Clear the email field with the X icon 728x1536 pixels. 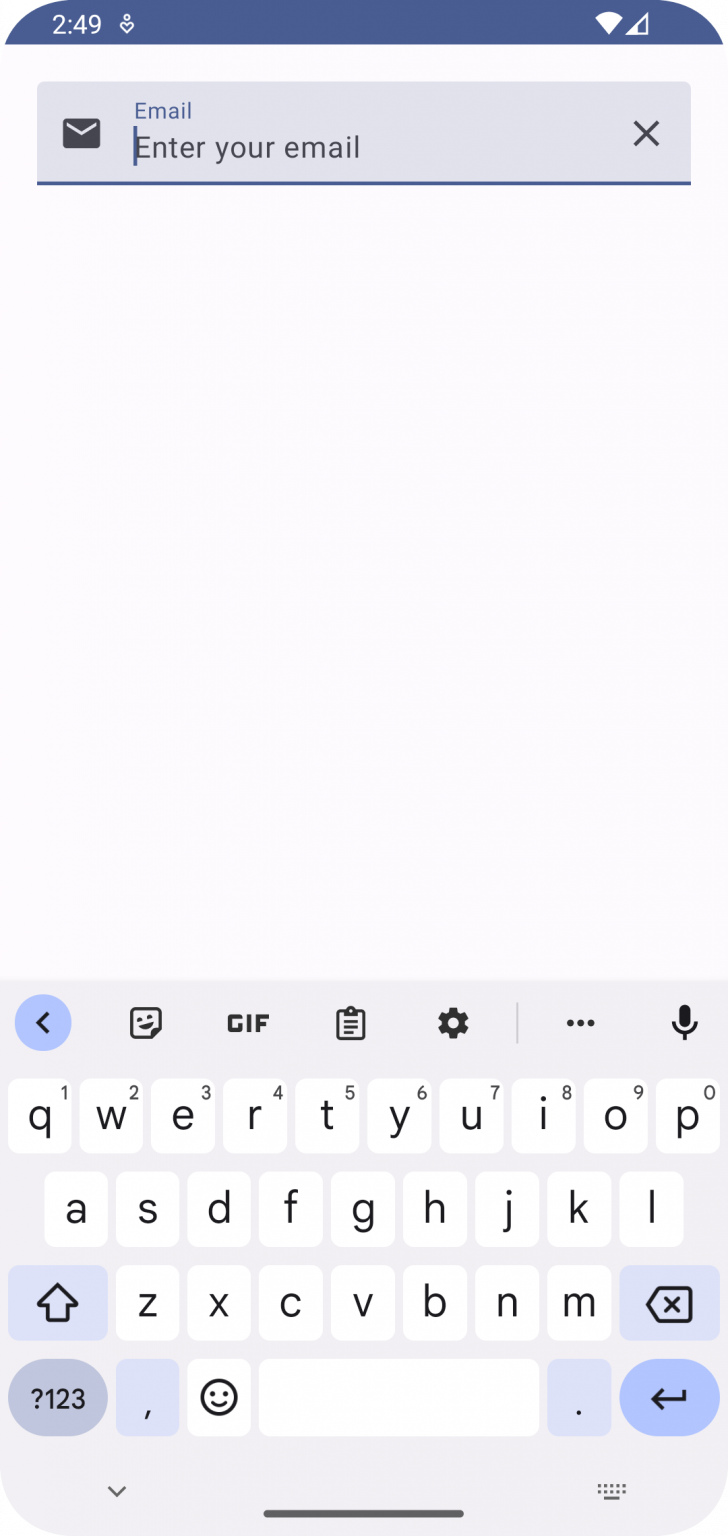pyautogui.click(x=646, y=133)
